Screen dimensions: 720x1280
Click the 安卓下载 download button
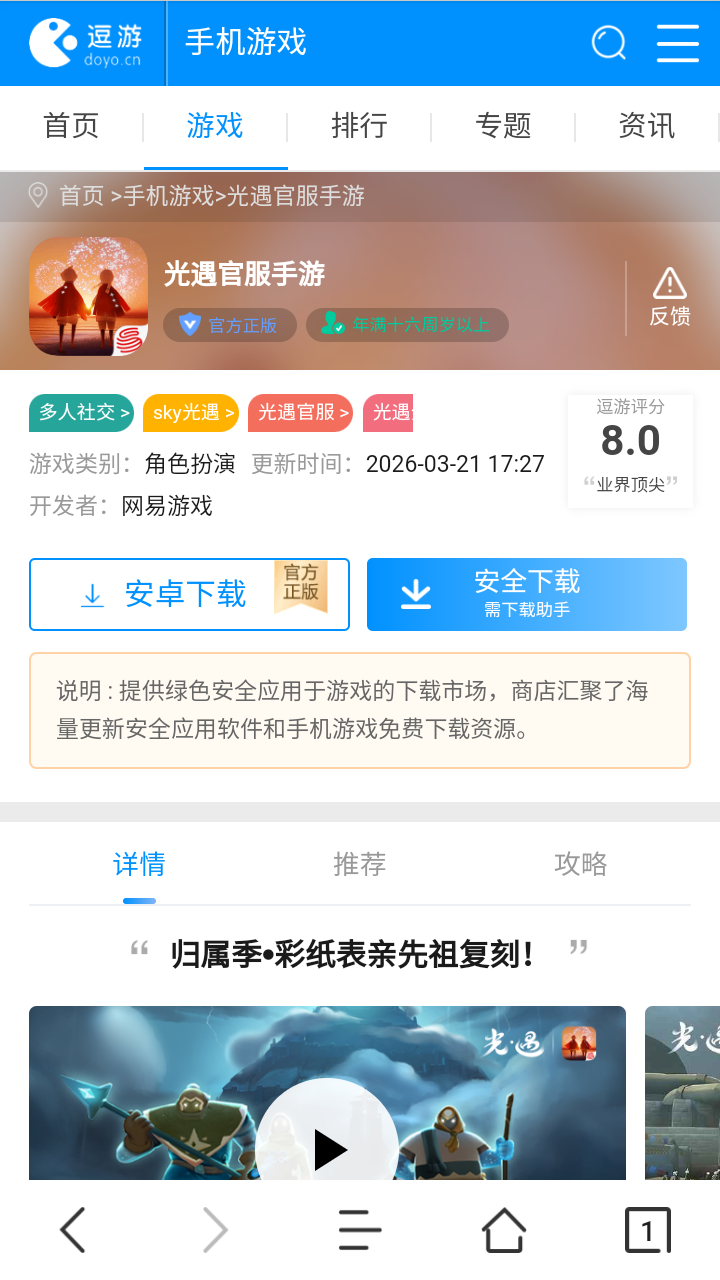[189, 593]
